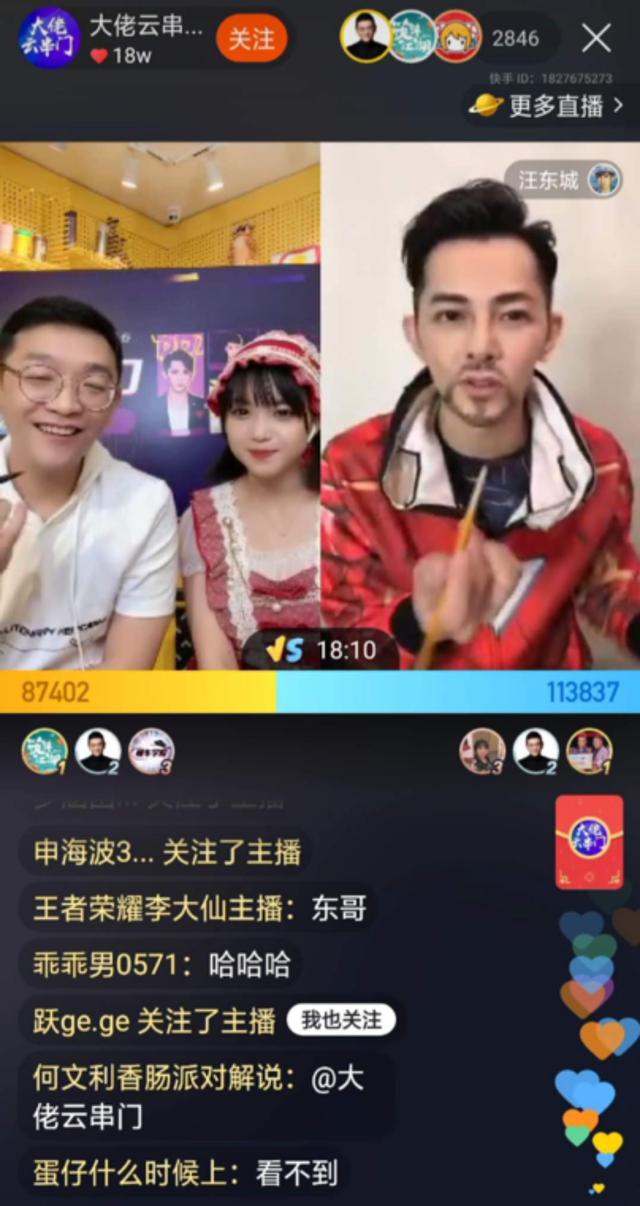Open the red envelope gift

coord(589,842)
